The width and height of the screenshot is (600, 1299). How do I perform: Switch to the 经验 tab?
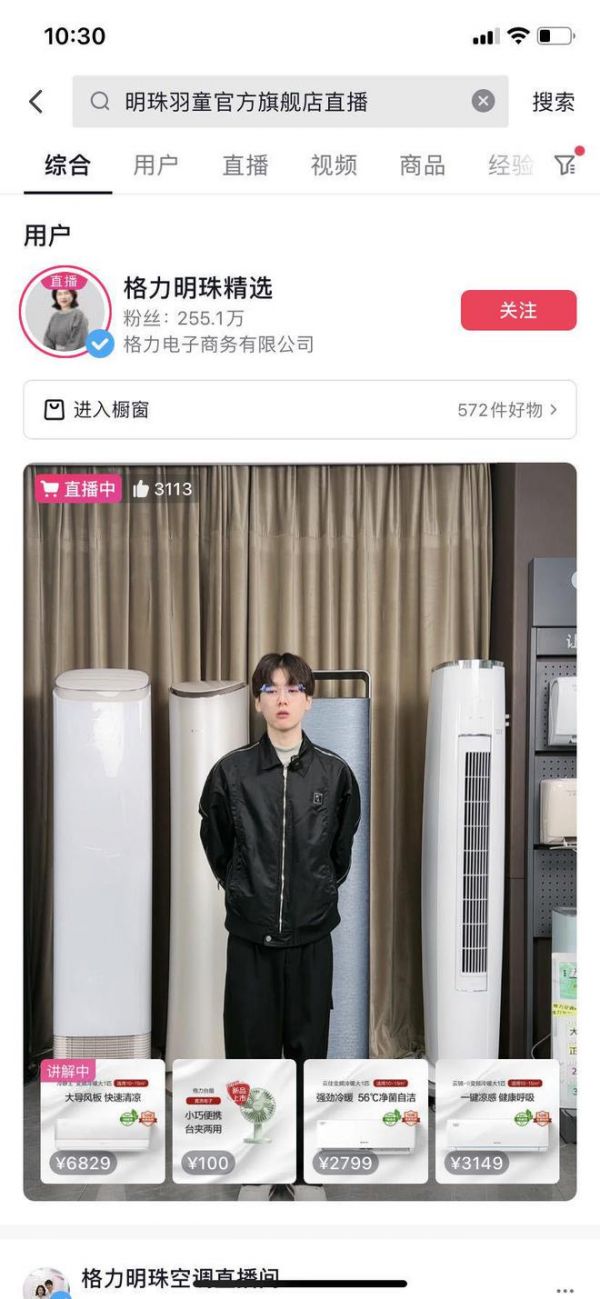point(510,166)
